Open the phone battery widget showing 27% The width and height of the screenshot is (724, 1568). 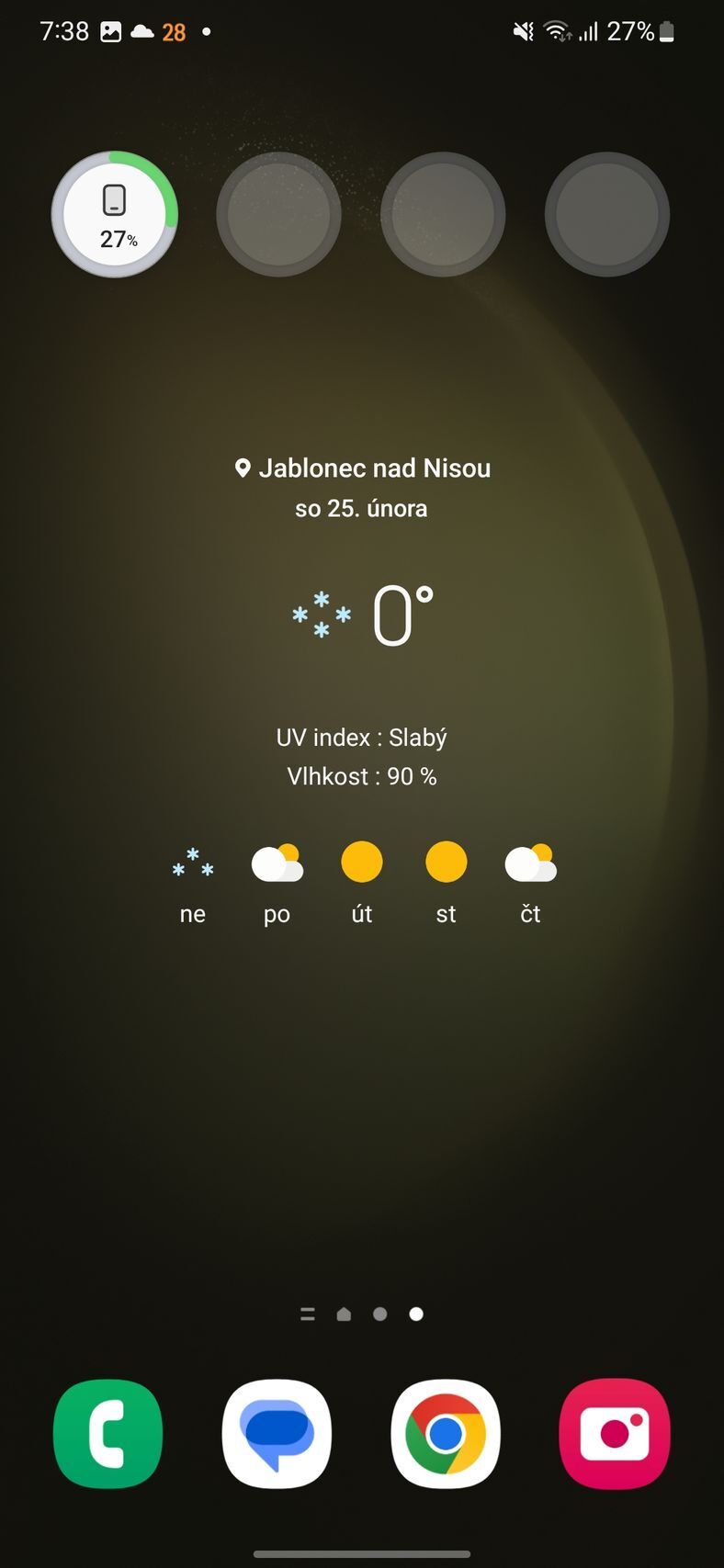click(x=114, y=214)
